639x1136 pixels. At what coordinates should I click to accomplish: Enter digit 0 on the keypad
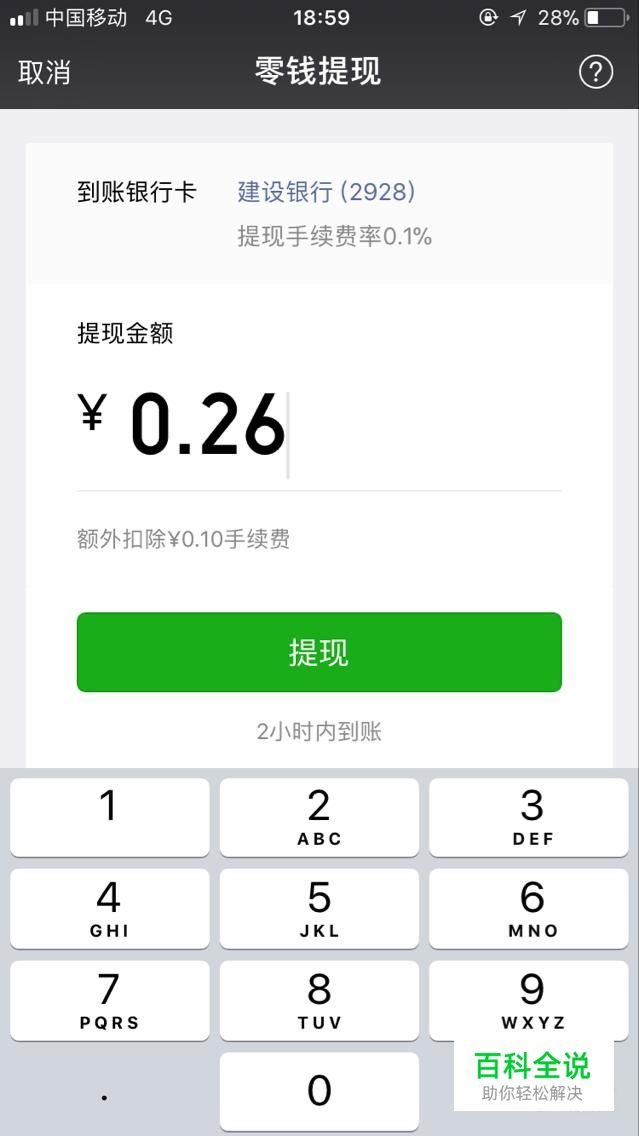pos(320,1091)
